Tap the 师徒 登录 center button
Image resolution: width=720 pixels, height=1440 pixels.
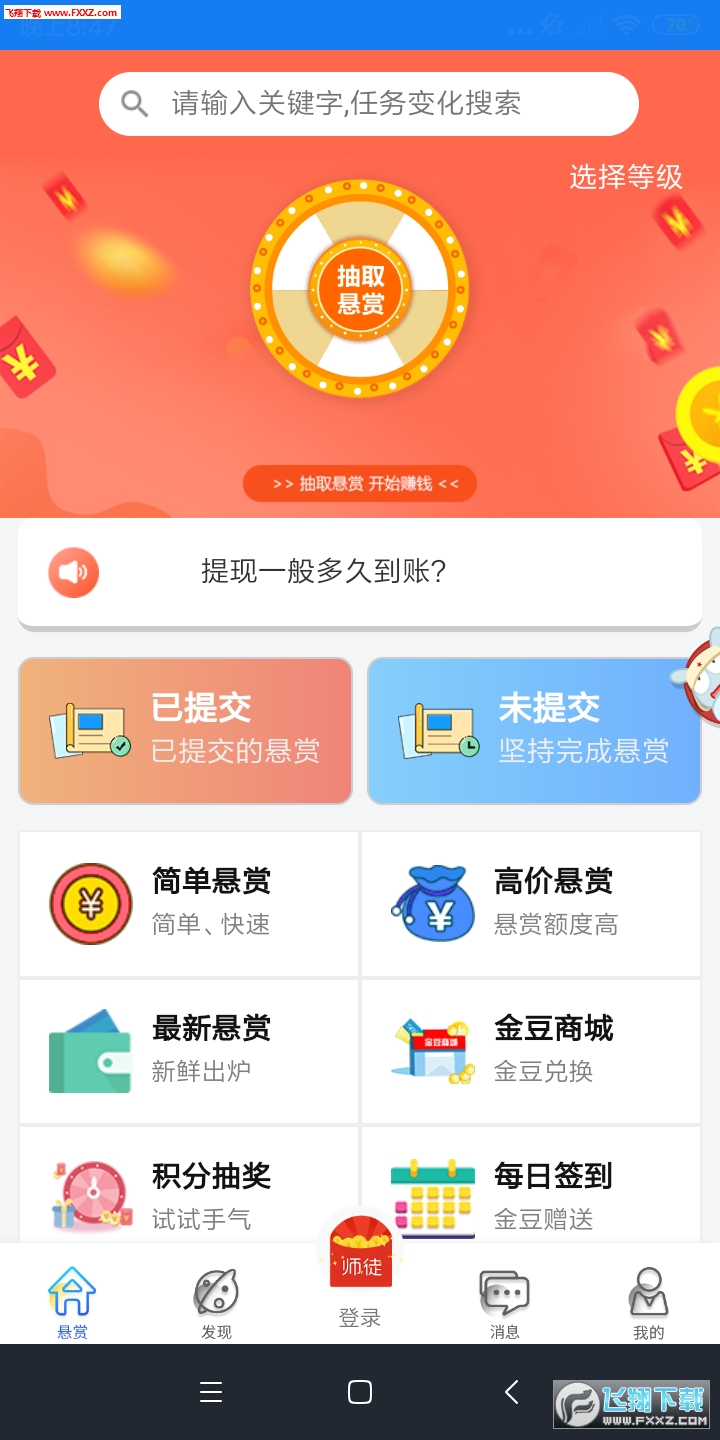[x=360, y=1272]
